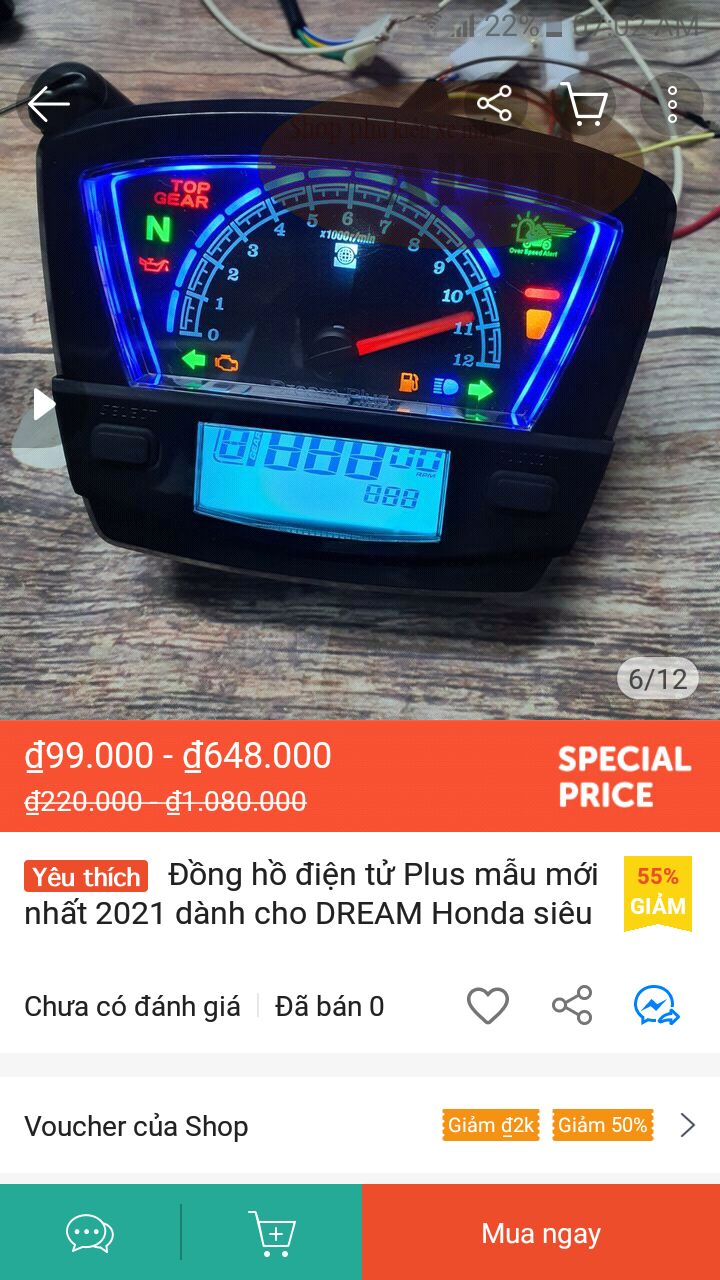Start a chat using the chat bubble icon

point(89,1231)
